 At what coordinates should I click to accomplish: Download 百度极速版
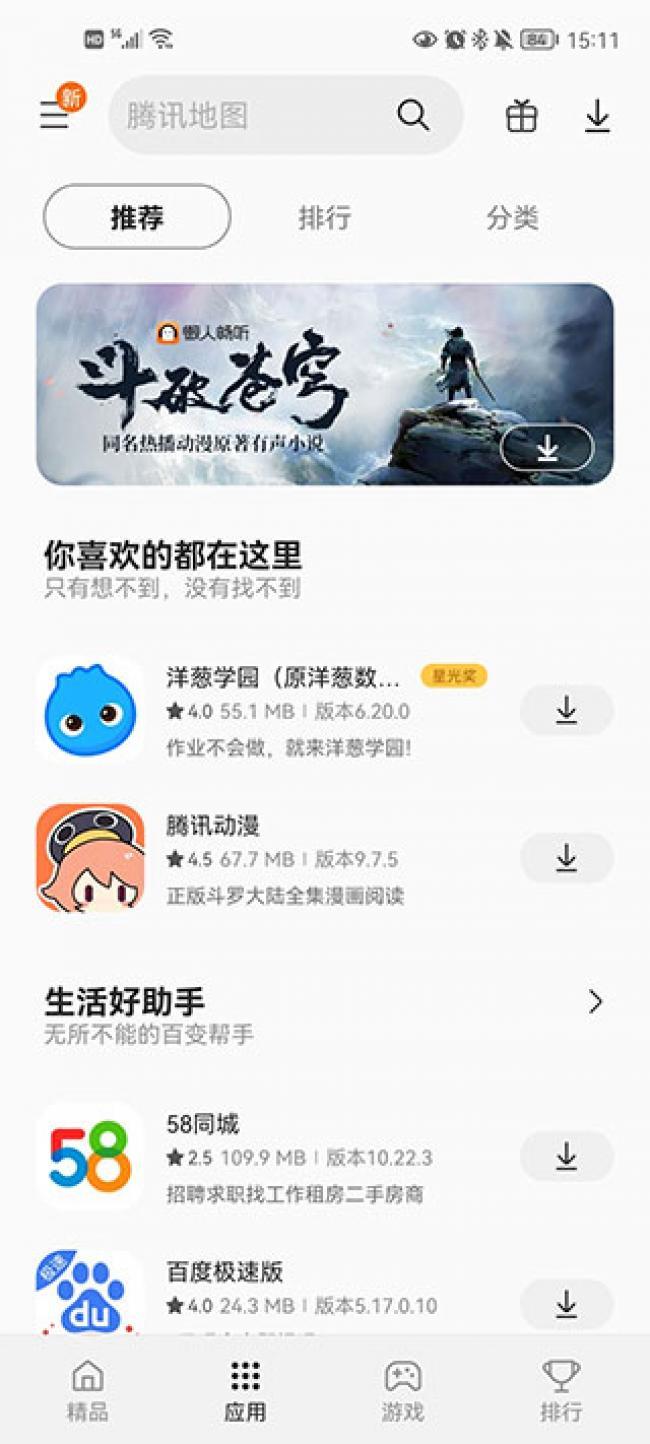566,1304
